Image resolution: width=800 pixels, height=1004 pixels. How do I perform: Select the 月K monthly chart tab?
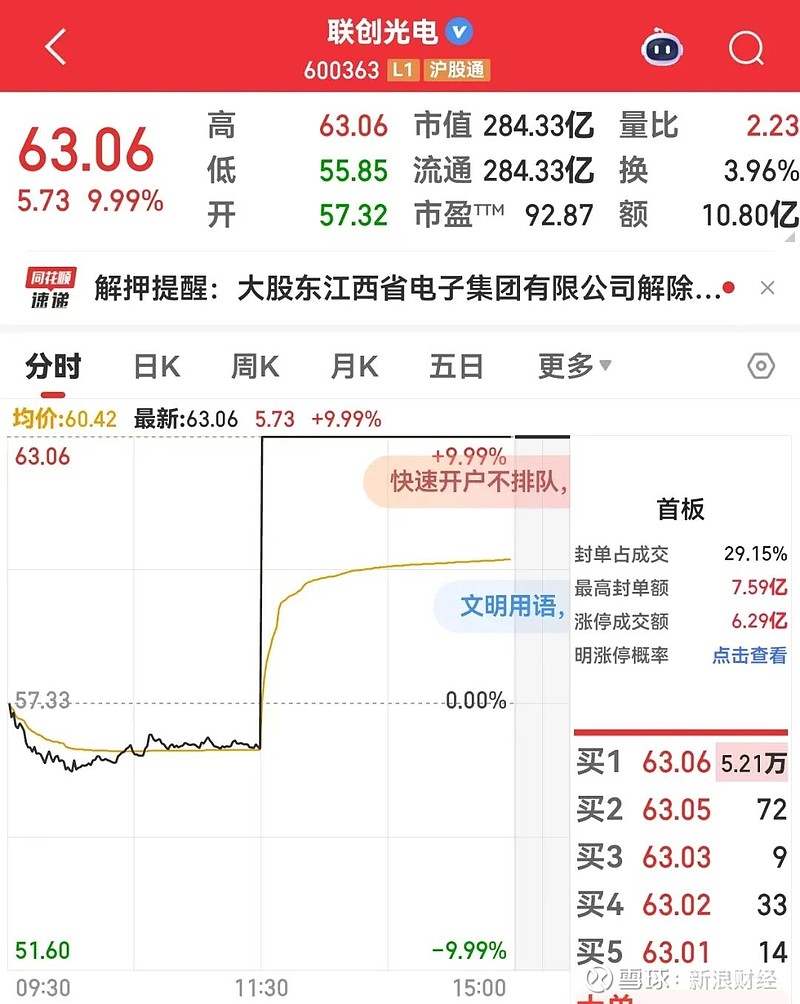coord(352,366)
